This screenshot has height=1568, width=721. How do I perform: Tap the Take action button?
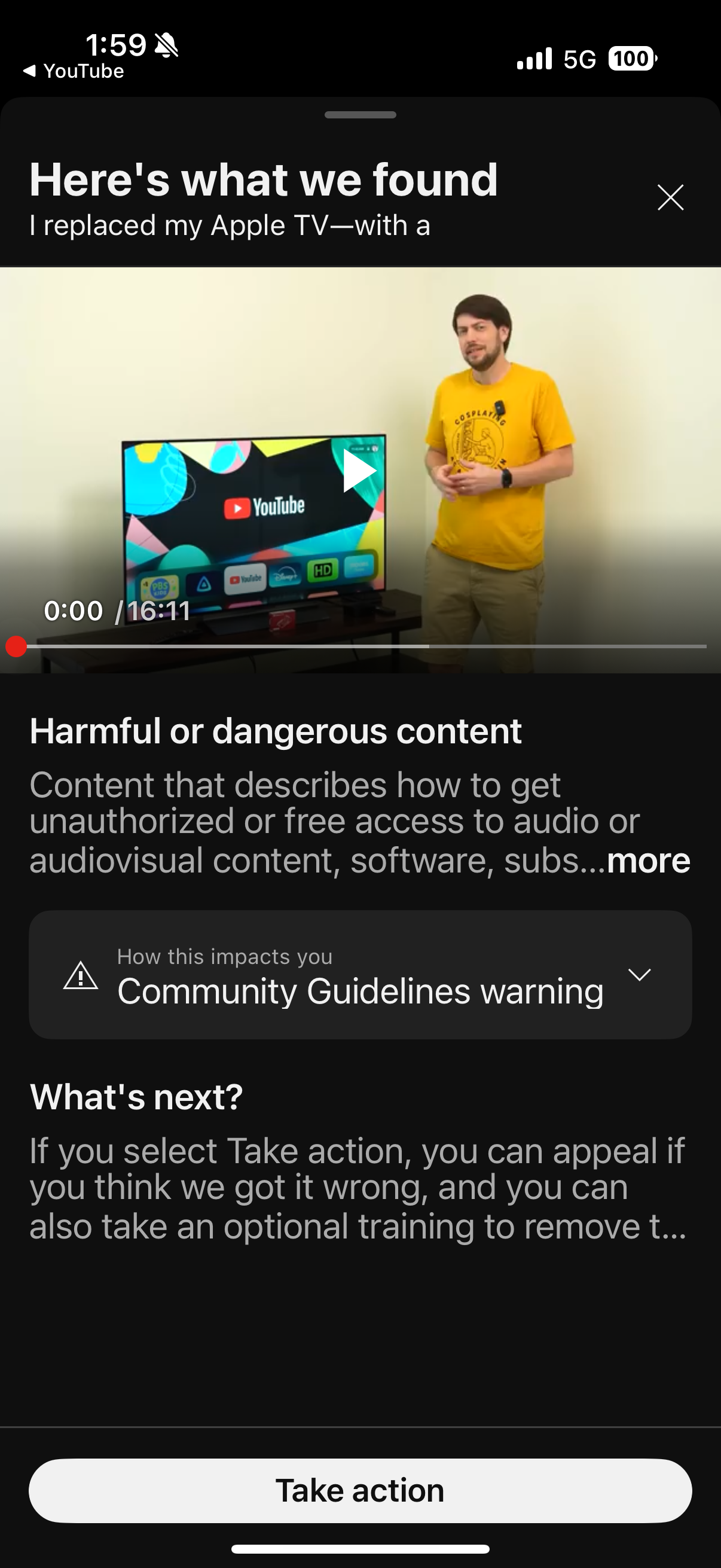click(x=360, y=1491)
